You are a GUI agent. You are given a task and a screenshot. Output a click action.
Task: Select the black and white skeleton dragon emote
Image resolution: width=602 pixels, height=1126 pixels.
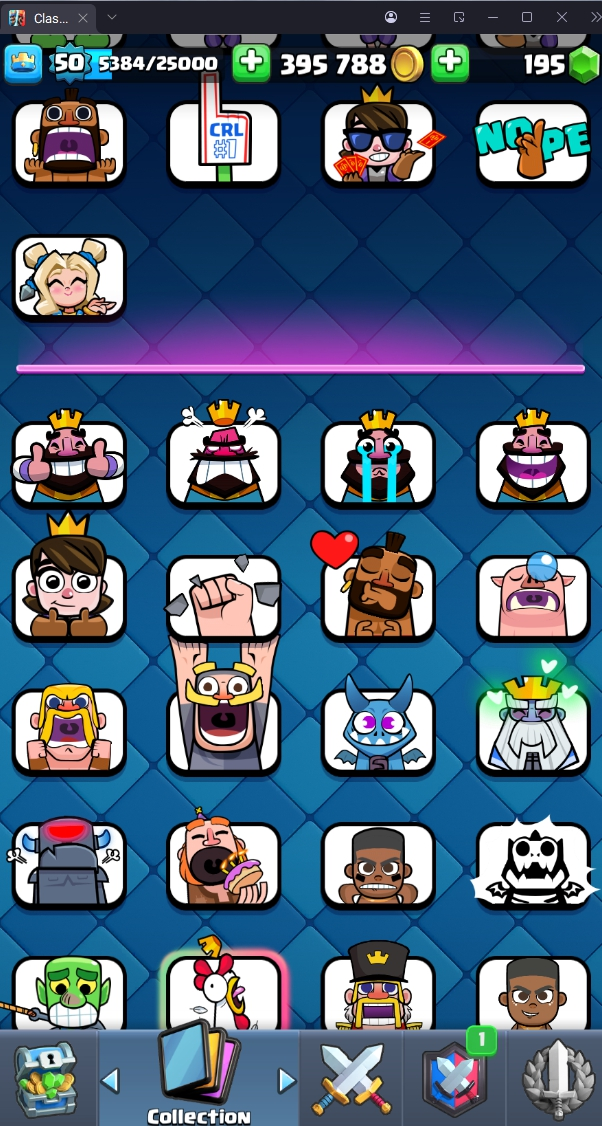(533, 864)
